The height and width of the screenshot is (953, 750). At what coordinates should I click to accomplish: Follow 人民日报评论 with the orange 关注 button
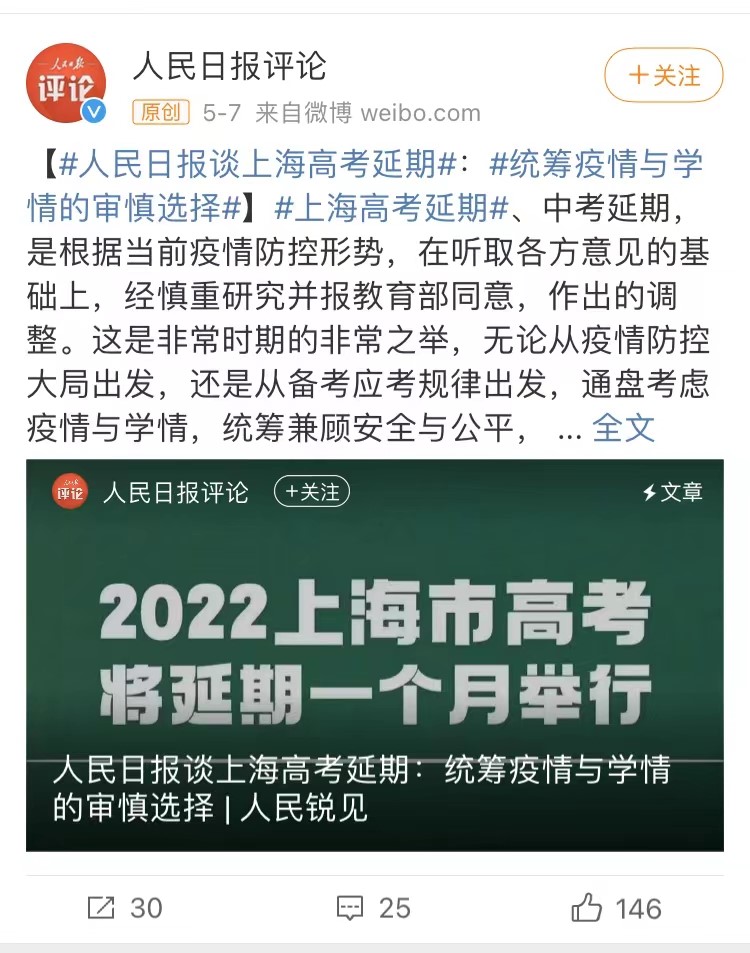click(663, 75)
